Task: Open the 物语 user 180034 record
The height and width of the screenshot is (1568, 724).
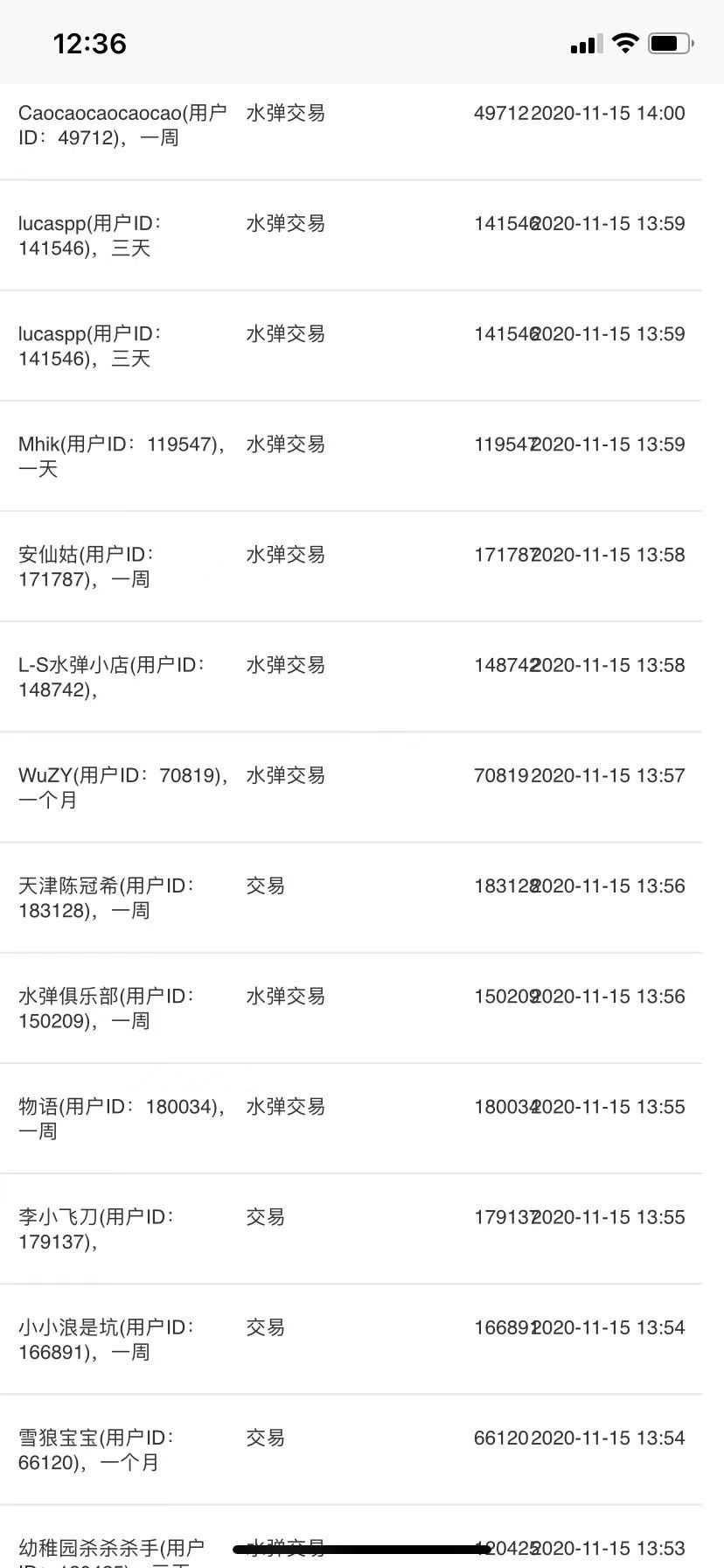Action: pyautogui.click(x=351, y=1118)
